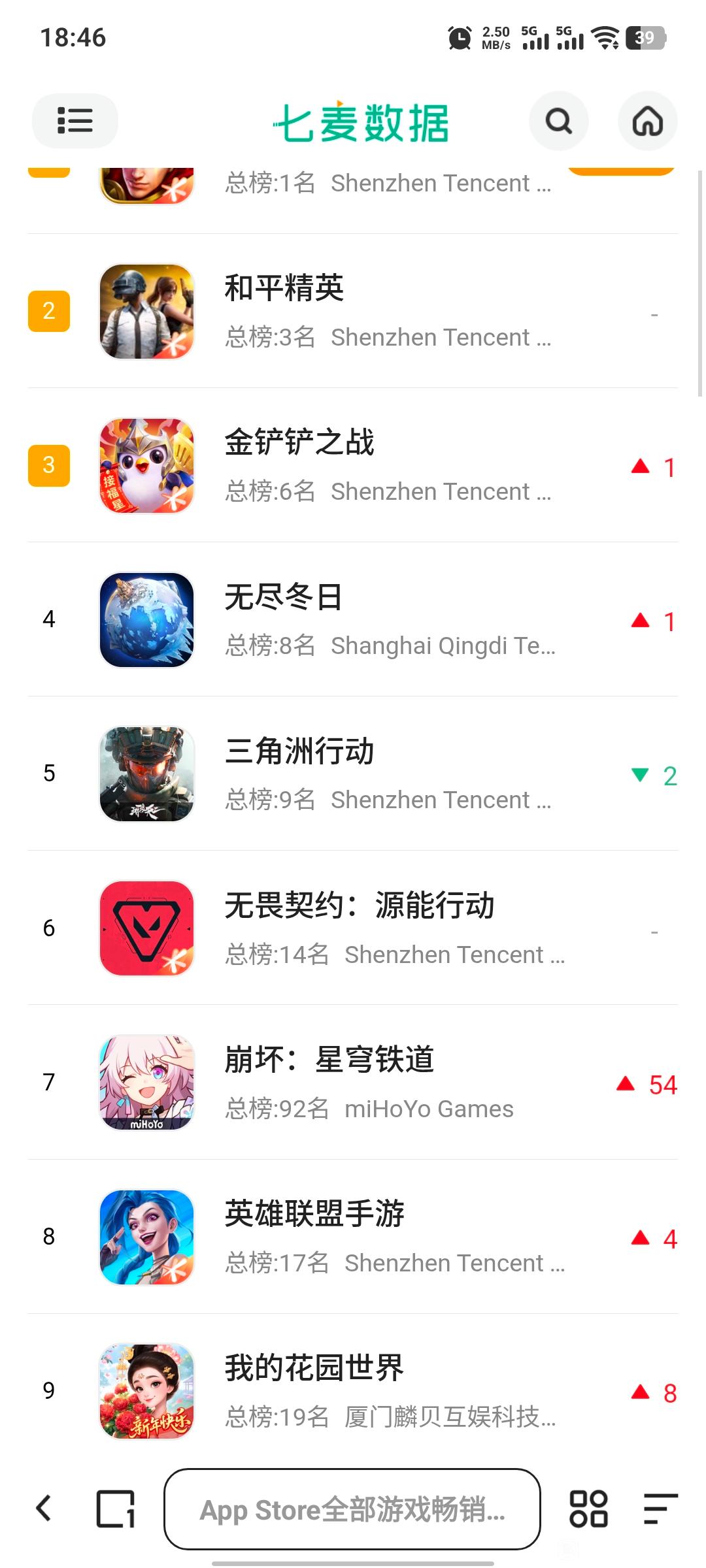The height and width of the screenshot is (1568, 706).
Task: View 英雄联盟手游 entry
Action: click(x=353, y=1236)
